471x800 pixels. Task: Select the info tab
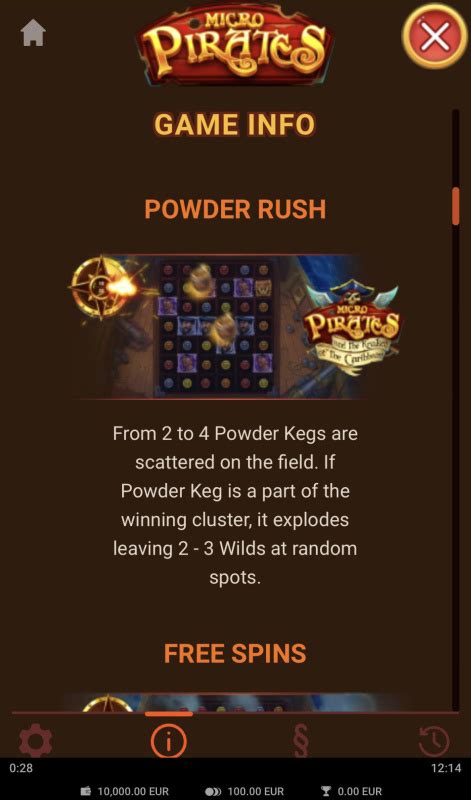coord(169,741)
